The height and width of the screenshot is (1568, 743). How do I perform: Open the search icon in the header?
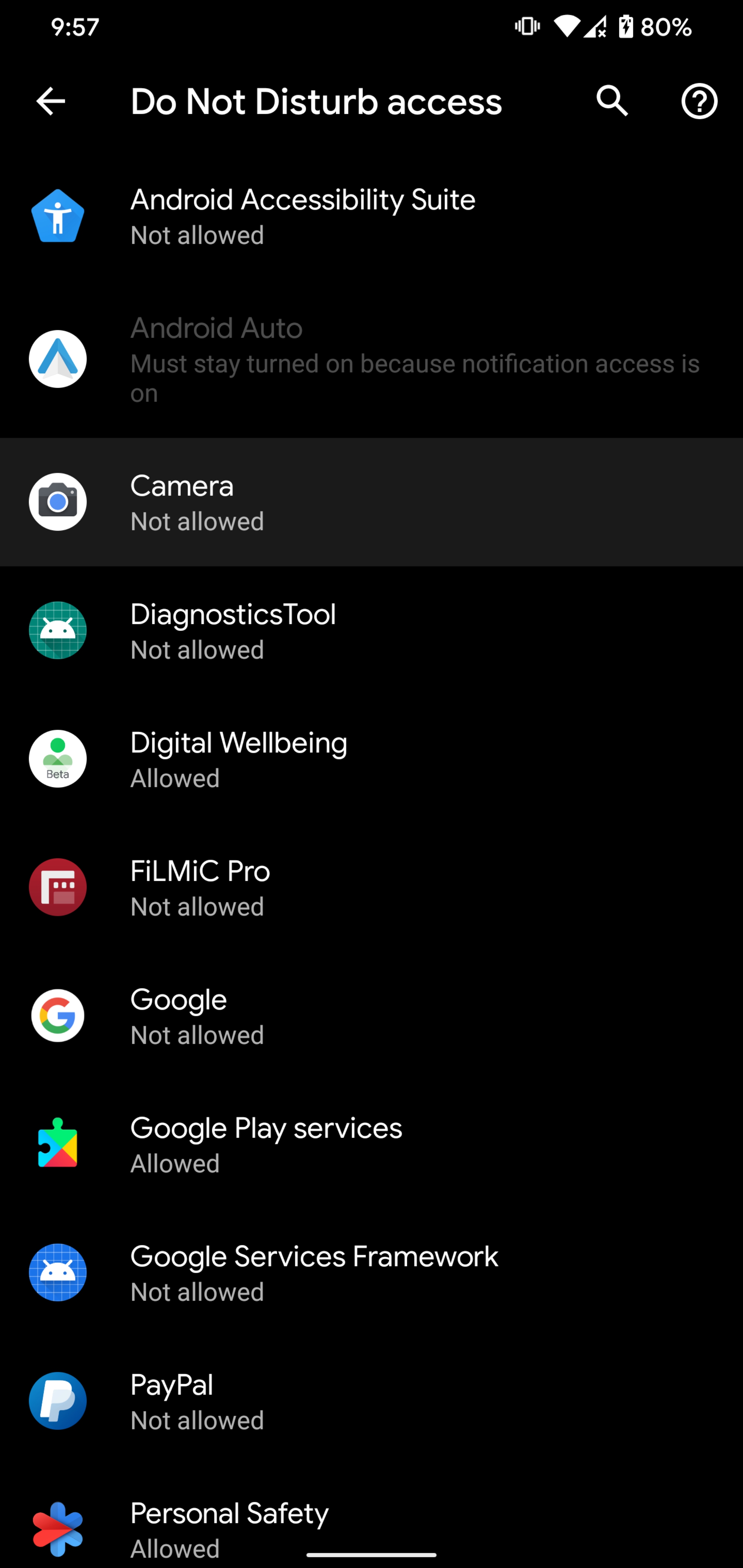point(612,101)
